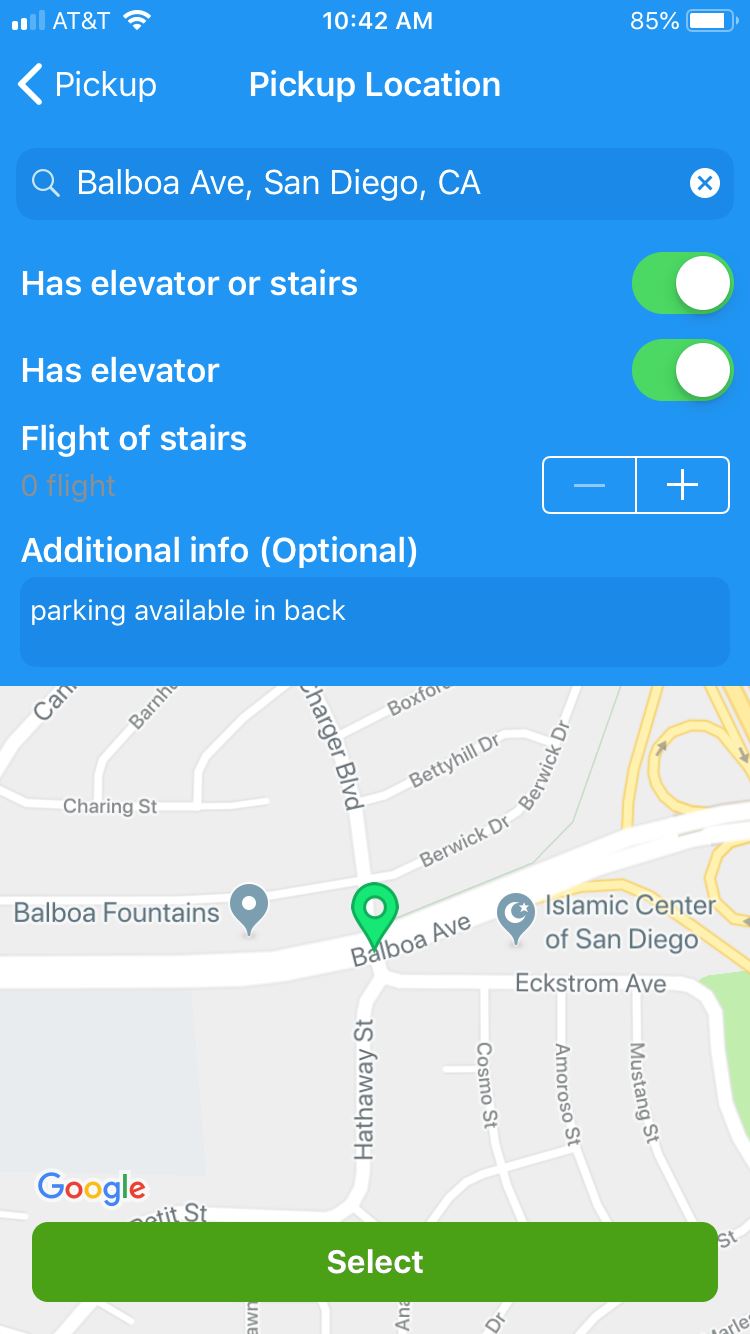Clear the Balboa Ave address text

[705, 183]
